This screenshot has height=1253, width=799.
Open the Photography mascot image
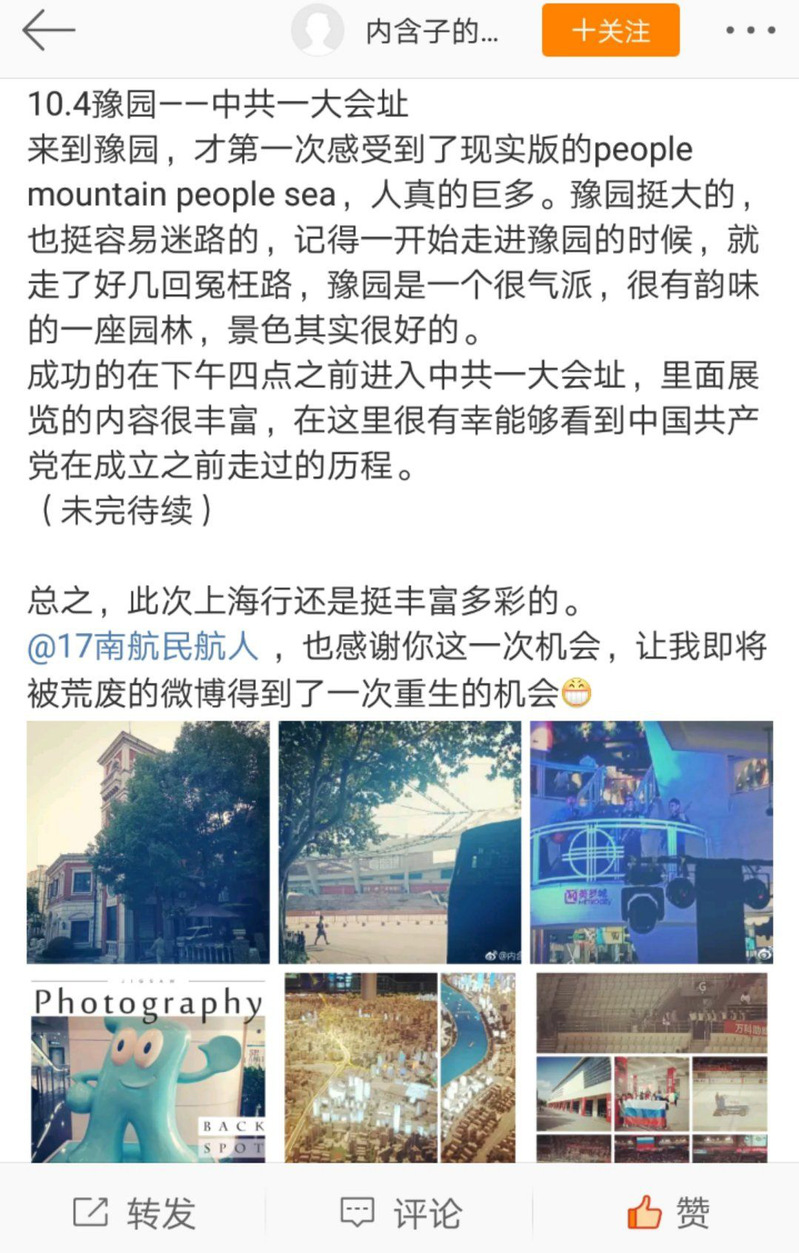pos(147,1067)
